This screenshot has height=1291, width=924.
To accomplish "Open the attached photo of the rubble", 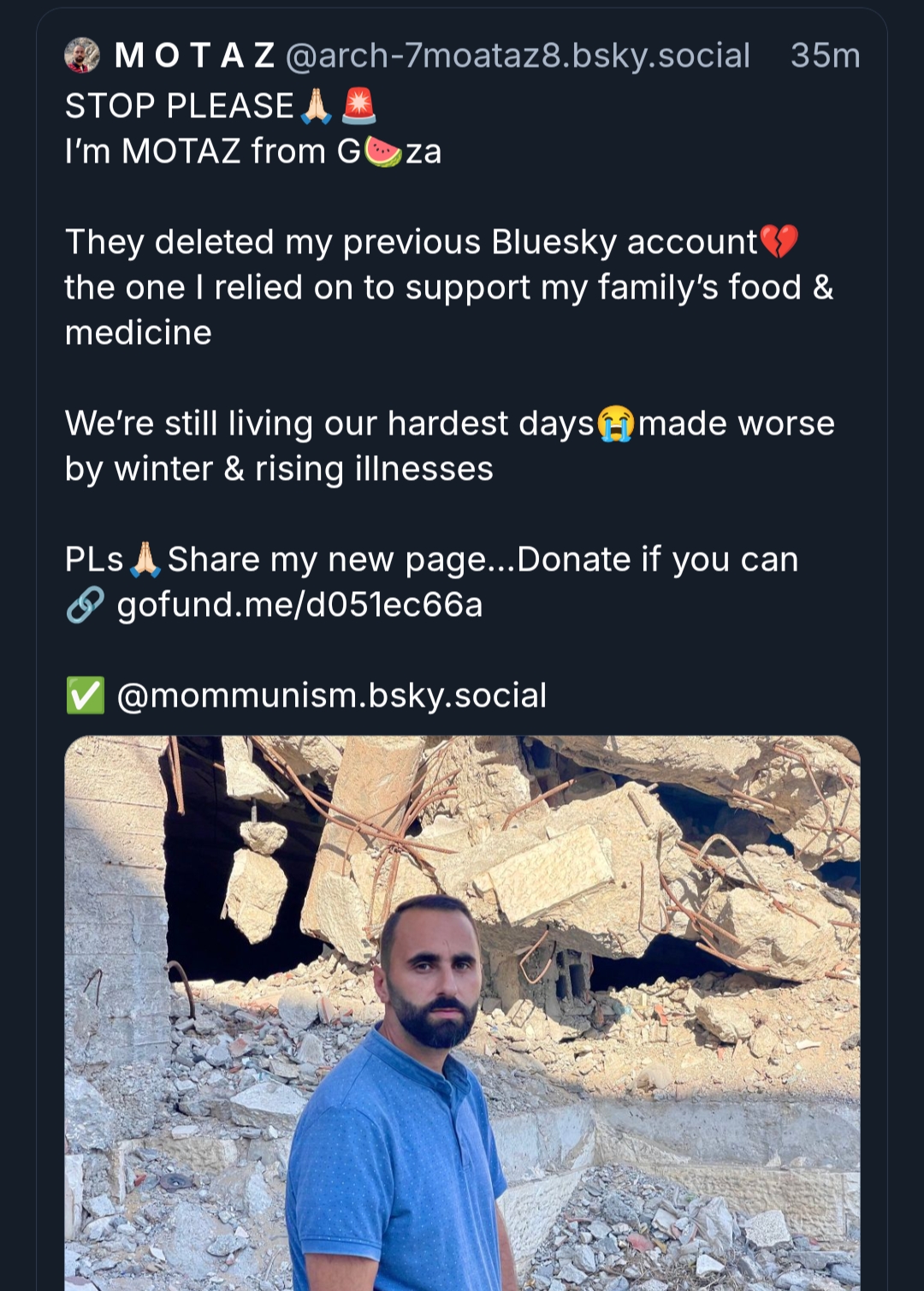I will [462, 1010].
